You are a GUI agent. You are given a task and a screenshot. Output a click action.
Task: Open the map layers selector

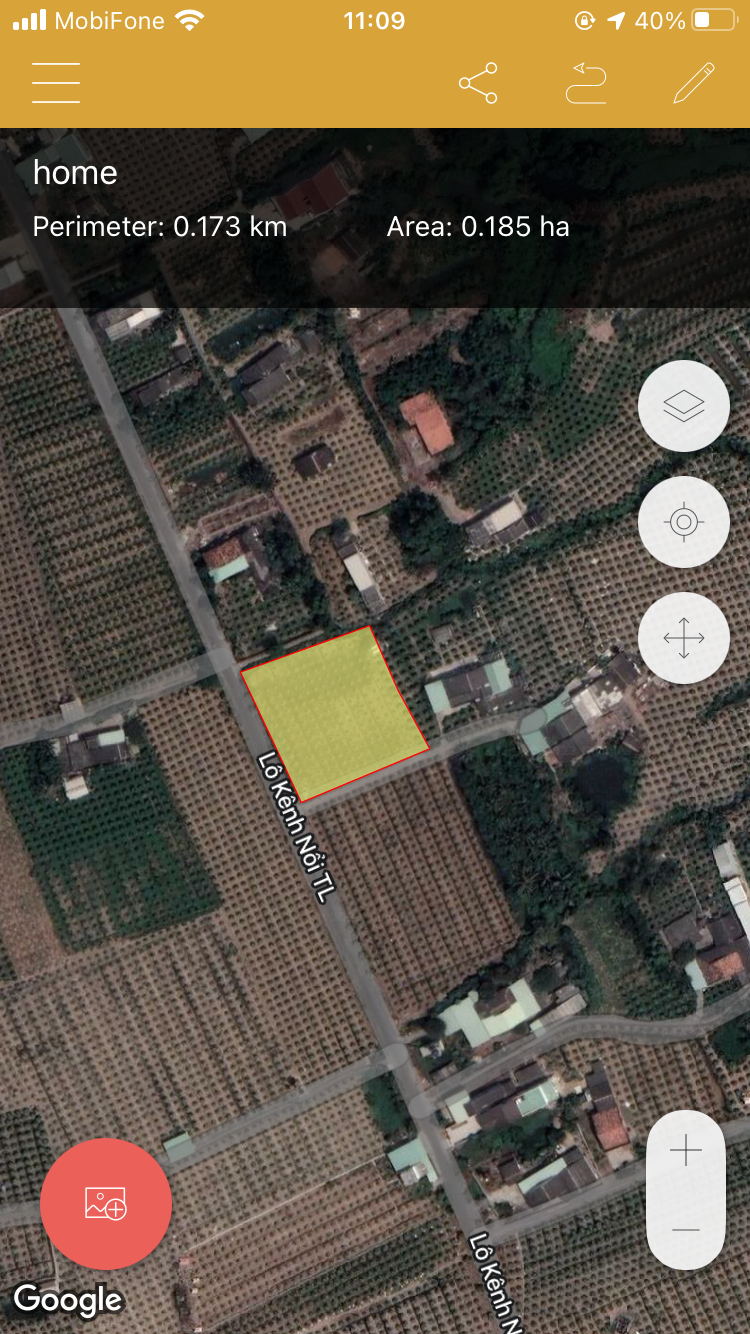tap(684, 406)
